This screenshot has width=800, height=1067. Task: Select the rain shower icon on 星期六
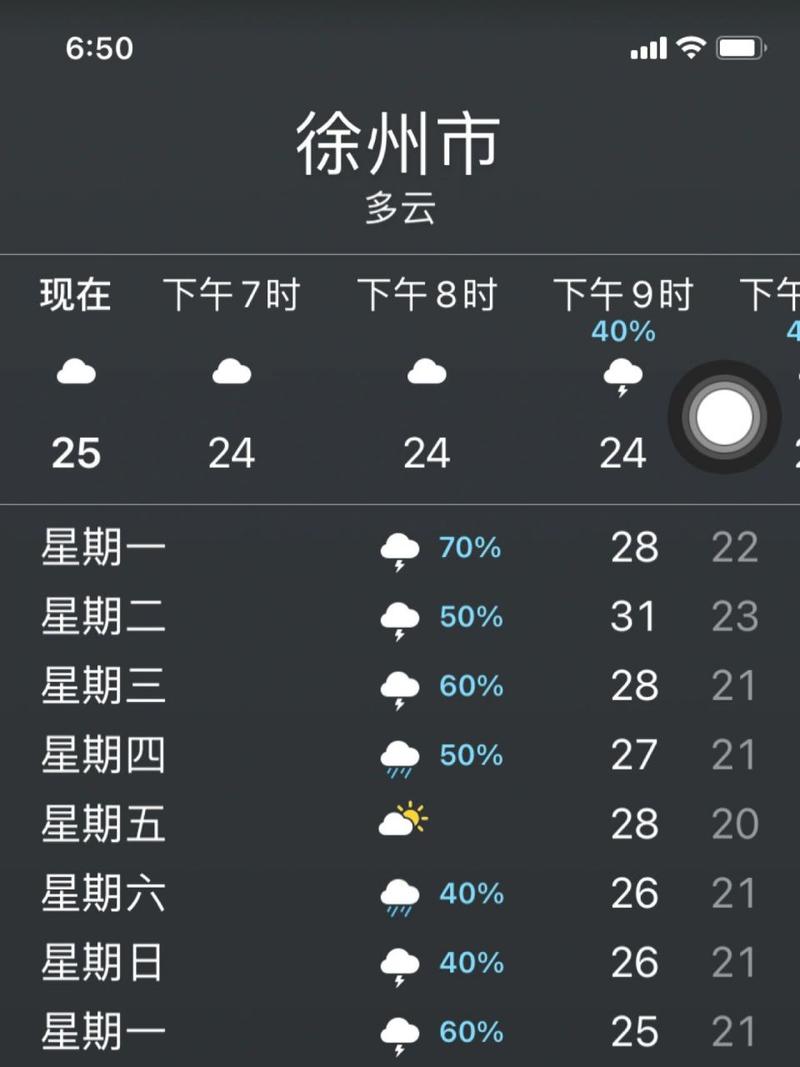(400, 895)
